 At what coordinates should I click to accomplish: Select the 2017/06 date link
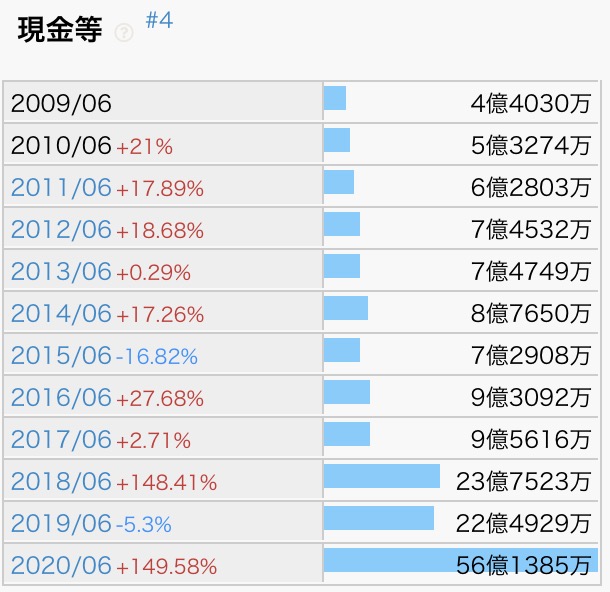[61, 440]
